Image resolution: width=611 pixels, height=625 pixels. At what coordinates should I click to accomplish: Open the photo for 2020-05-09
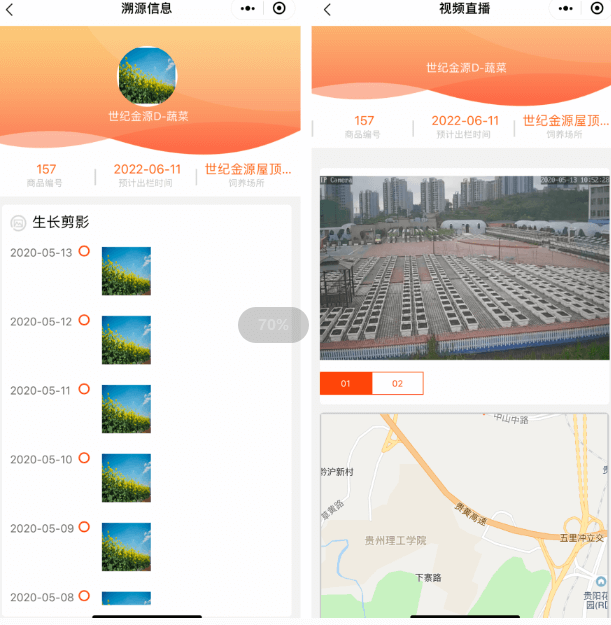[126, 546]
